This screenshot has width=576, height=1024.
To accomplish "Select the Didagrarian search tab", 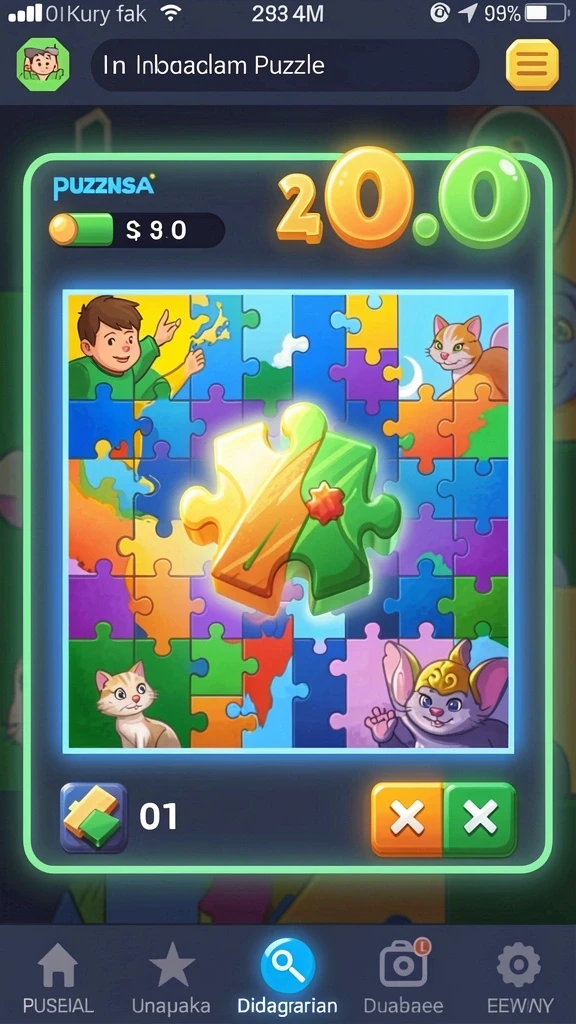I will 287,976.
